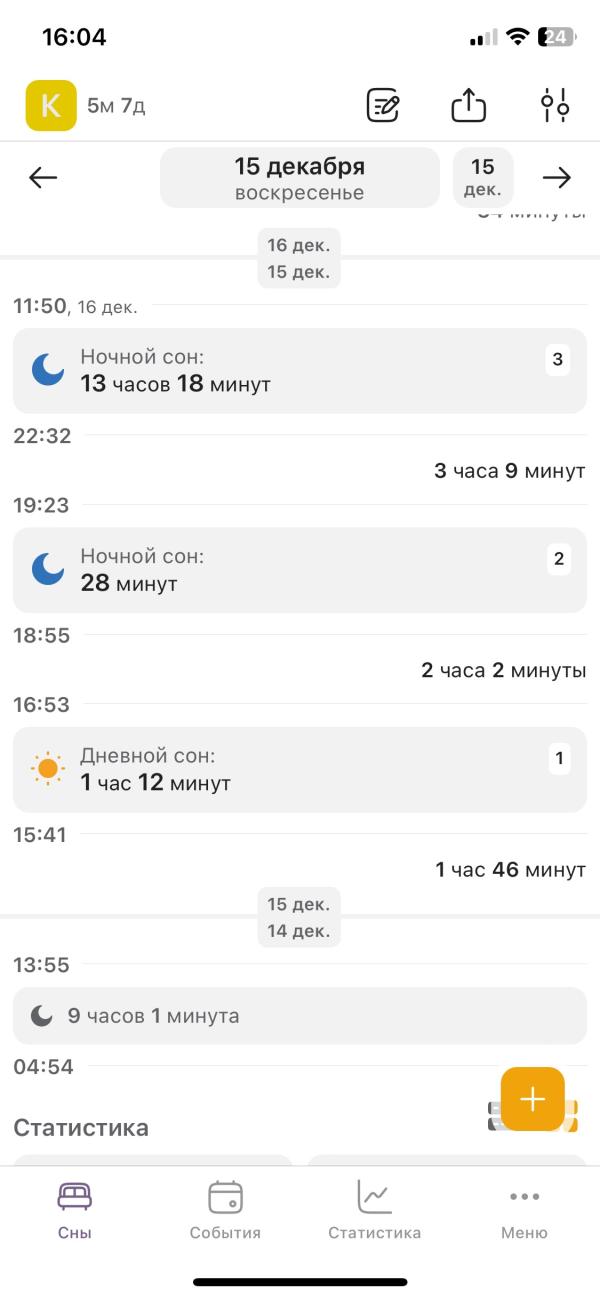This screenshot has width=600, height=1298.
Task: Open the 9 часов 1 минута sleep entry
Action: click(x=299, y=1016)
